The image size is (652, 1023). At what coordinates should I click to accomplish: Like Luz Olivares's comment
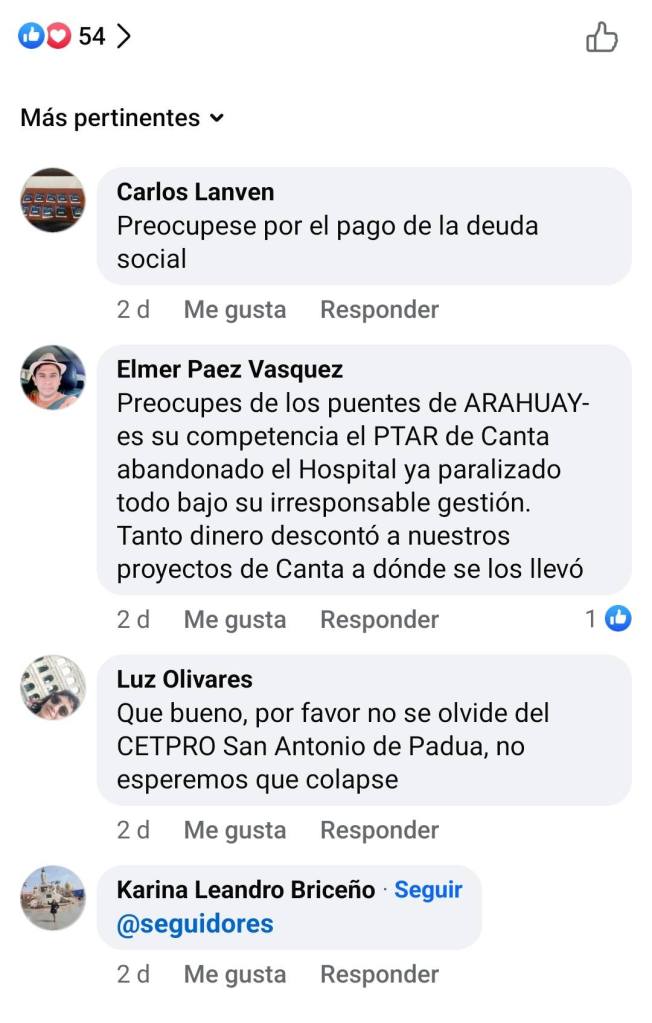234,830
